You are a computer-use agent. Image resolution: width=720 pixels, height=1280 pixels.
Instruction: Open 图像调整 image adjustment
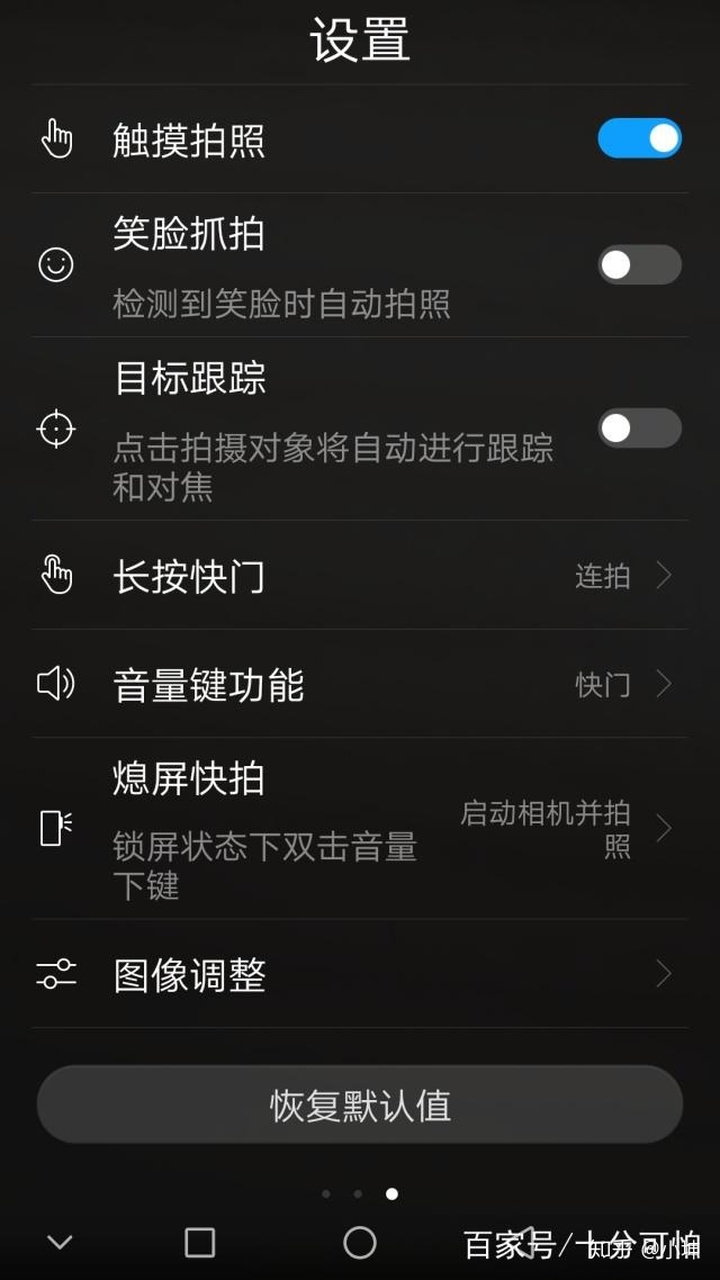click(x=360, y=974)
